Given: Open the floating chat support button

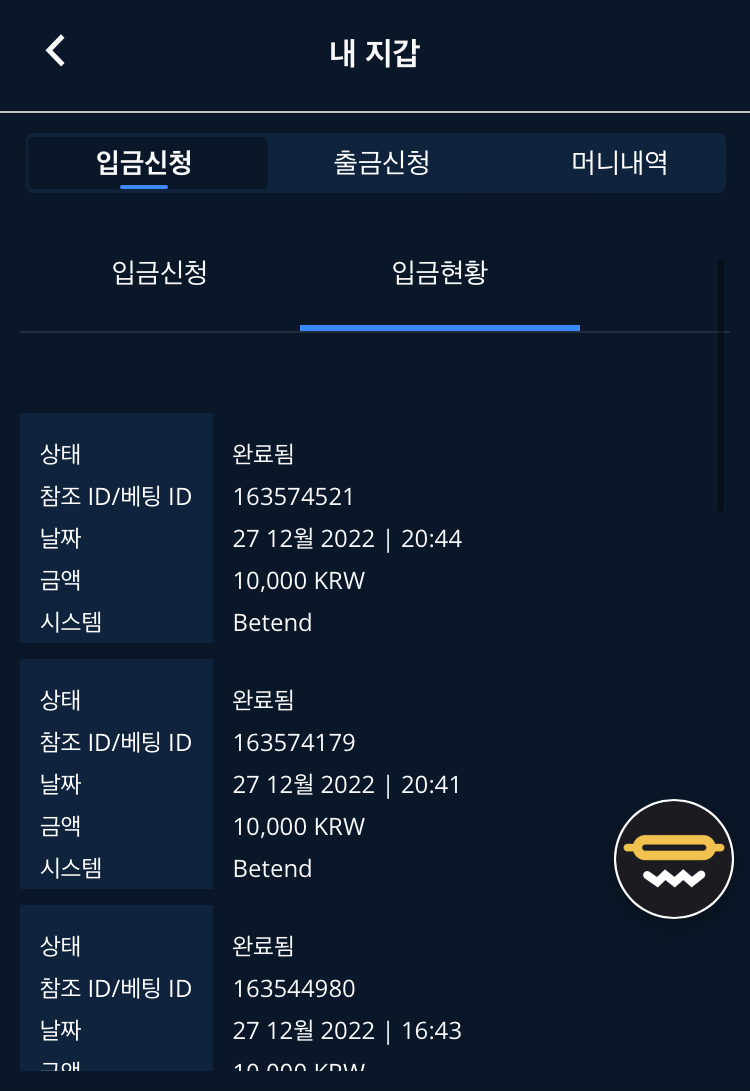Looking at the screenshot, I should tap(673, 859).
